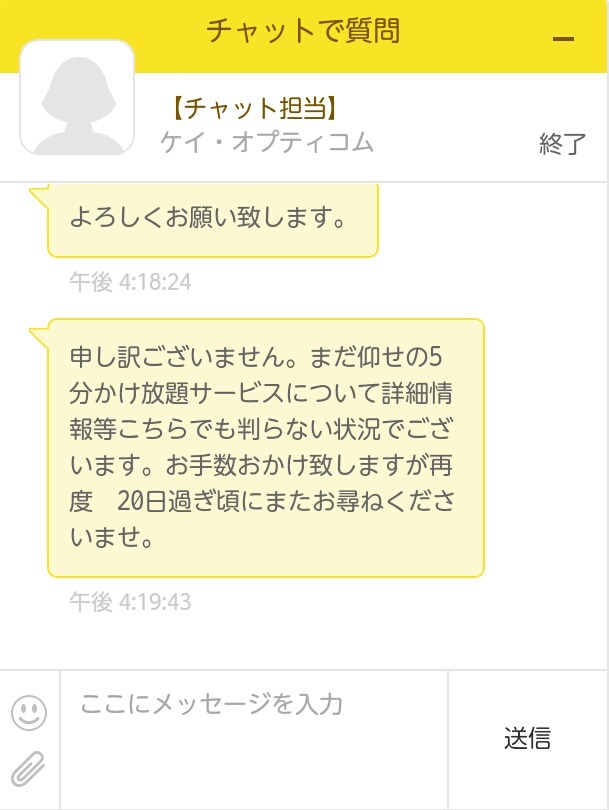
Task: Focus the message input field
Action: click(254, 740)
